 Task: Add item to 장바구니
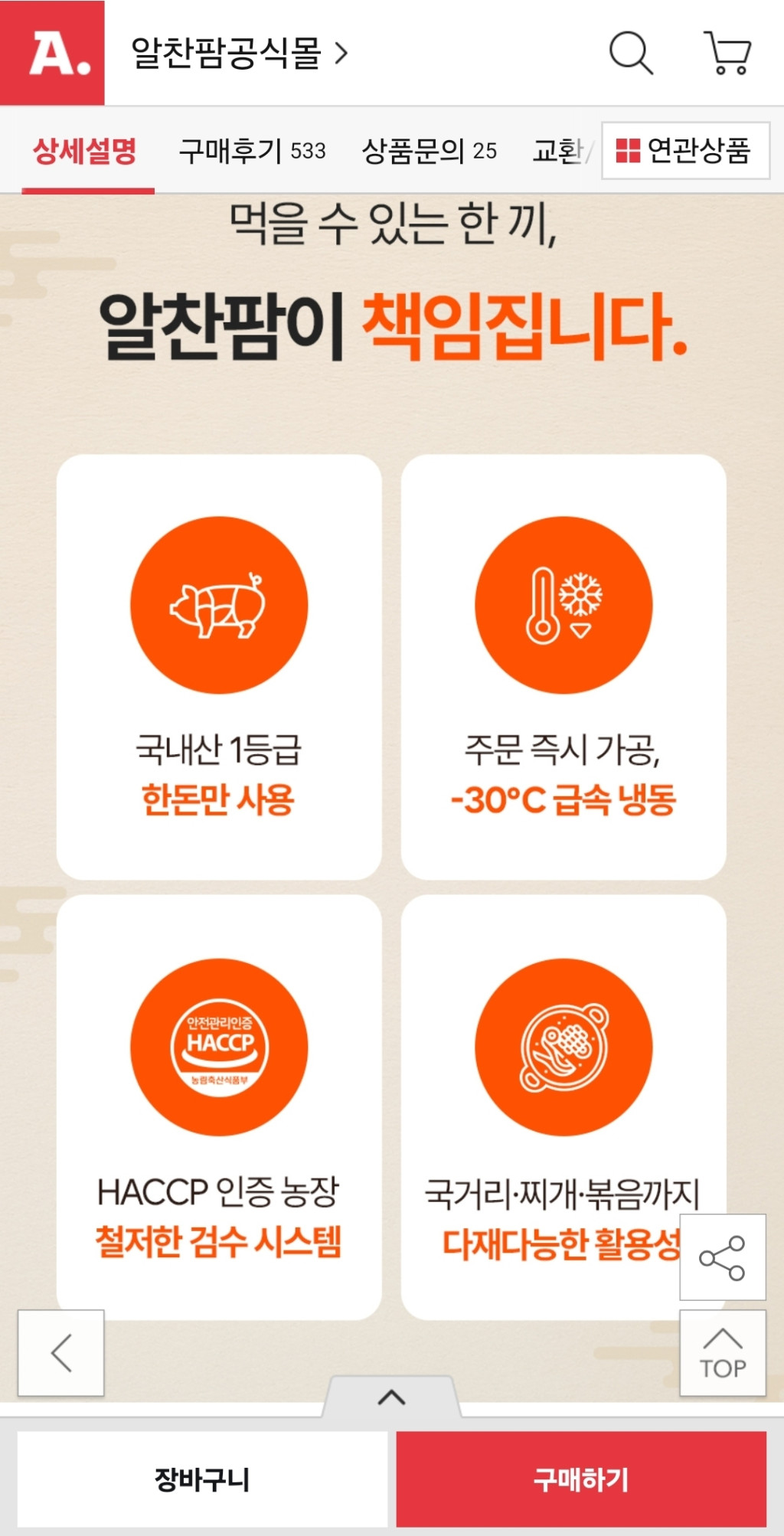coord(202,1479)
